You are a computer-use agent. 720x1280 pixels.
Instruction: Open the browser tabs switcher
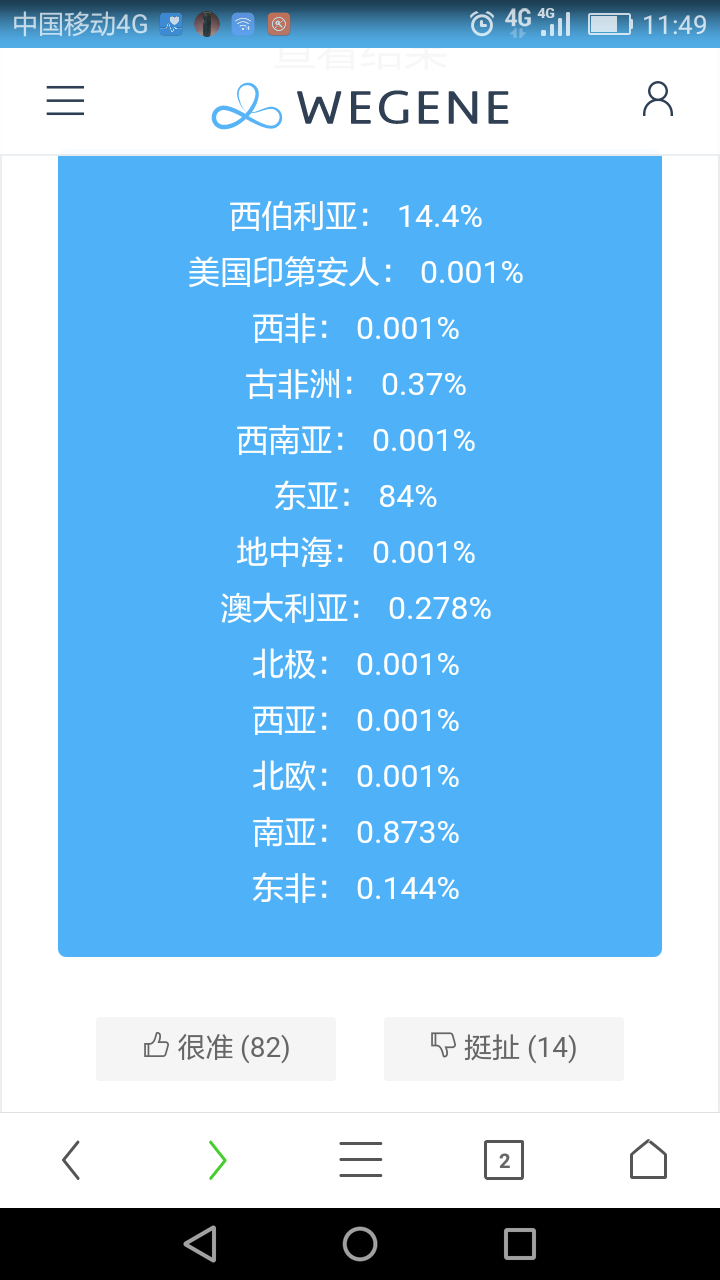(x=504, y=1160)
